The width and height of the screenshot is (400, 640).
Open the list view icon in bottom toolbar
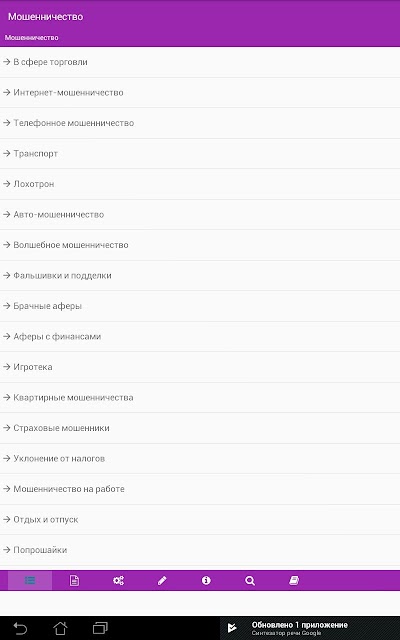click(30, 580)
